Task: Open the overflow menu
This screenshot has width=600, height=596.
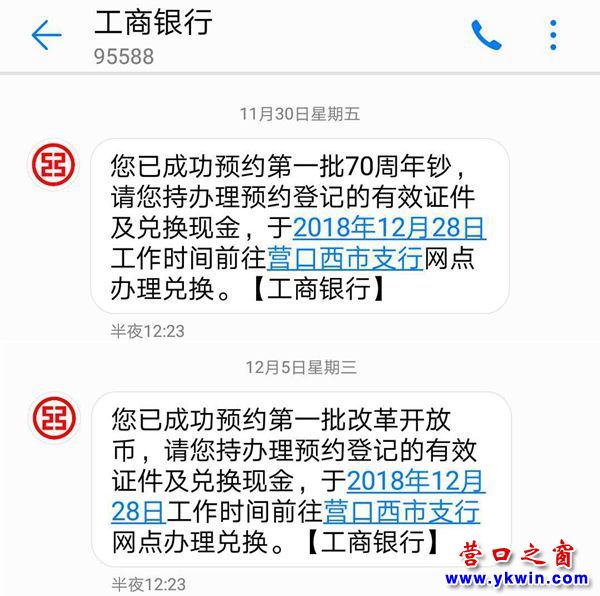Action: (553, 35)
